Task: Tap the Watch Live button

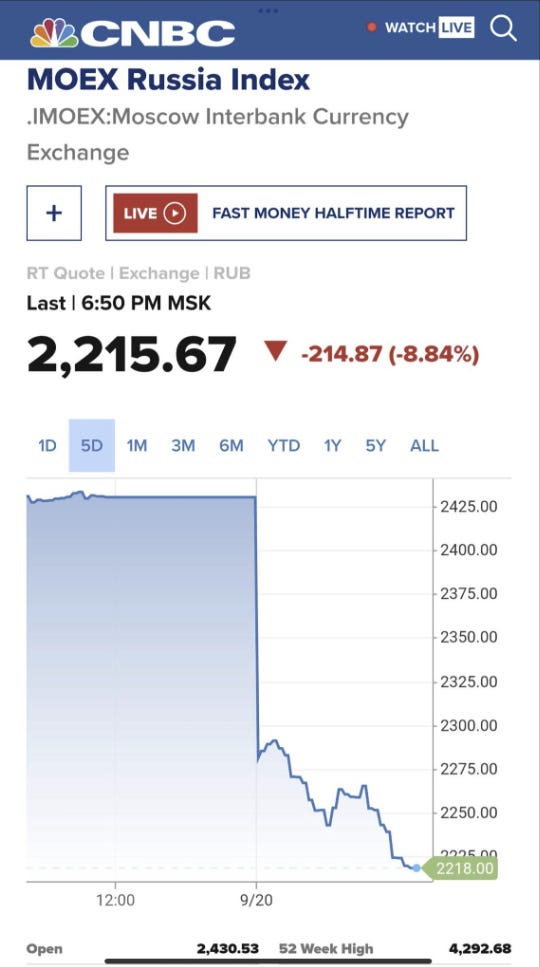Action: tap(420, 28)
